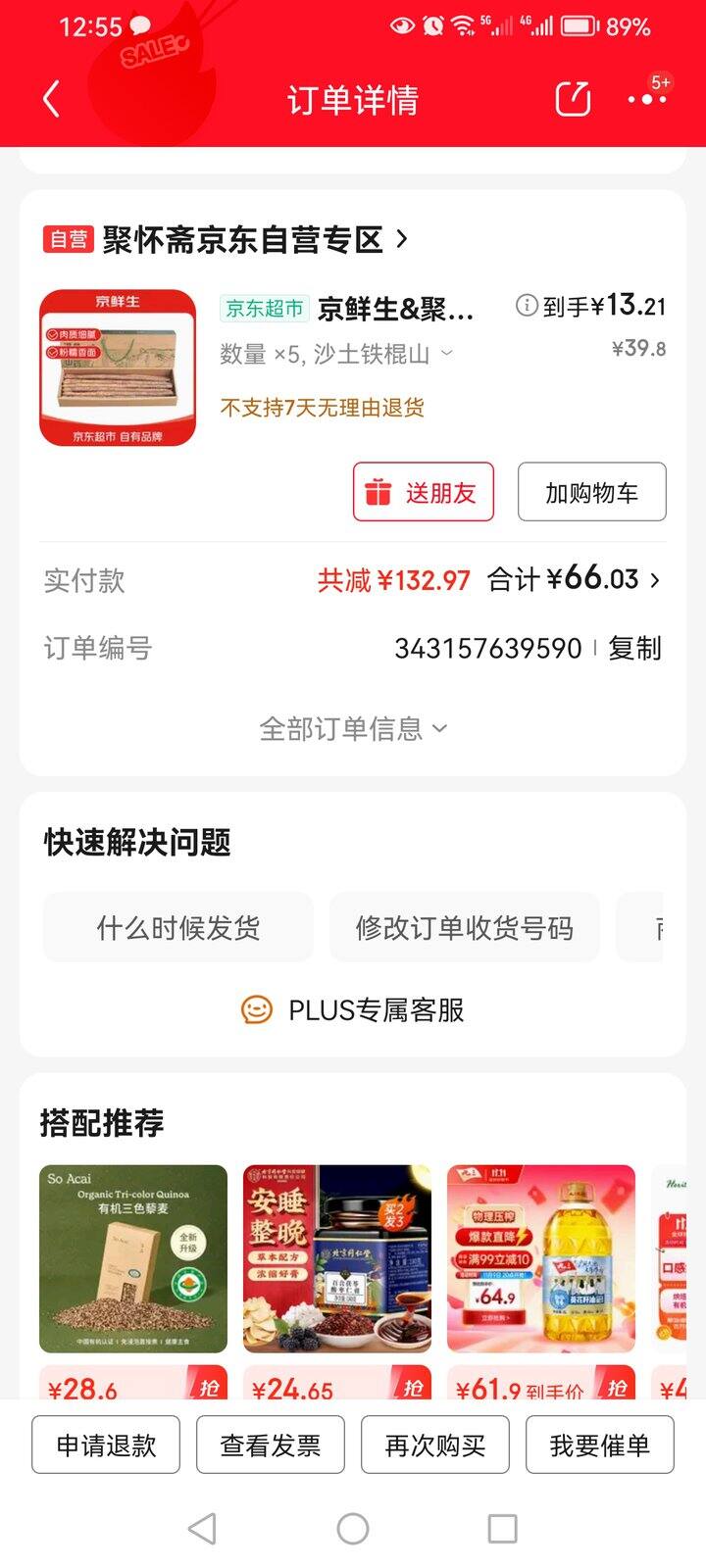This screenshot has width=706, height=1568.
Task: View the invoice via 查看发票
Action: pos(271,1445)
